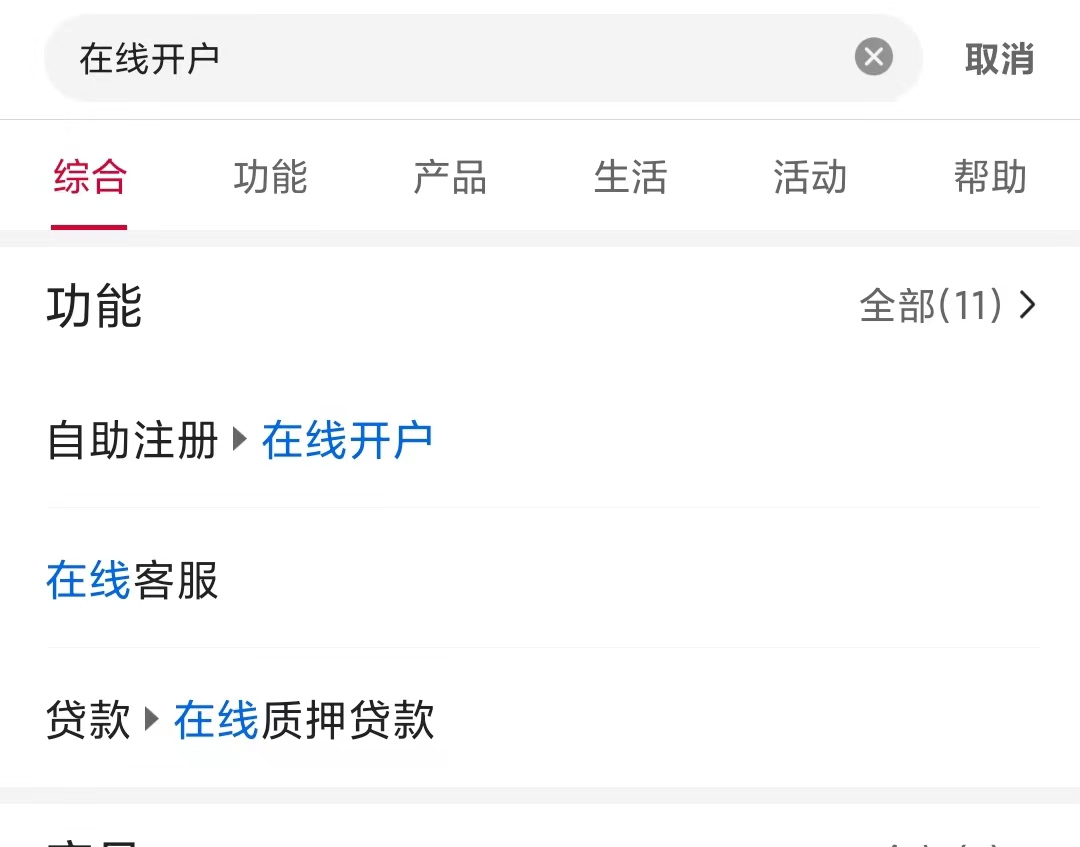Switch to the 产品 tab
Viewport: 1080px width, 847px height.
click(x=450, y=177)
